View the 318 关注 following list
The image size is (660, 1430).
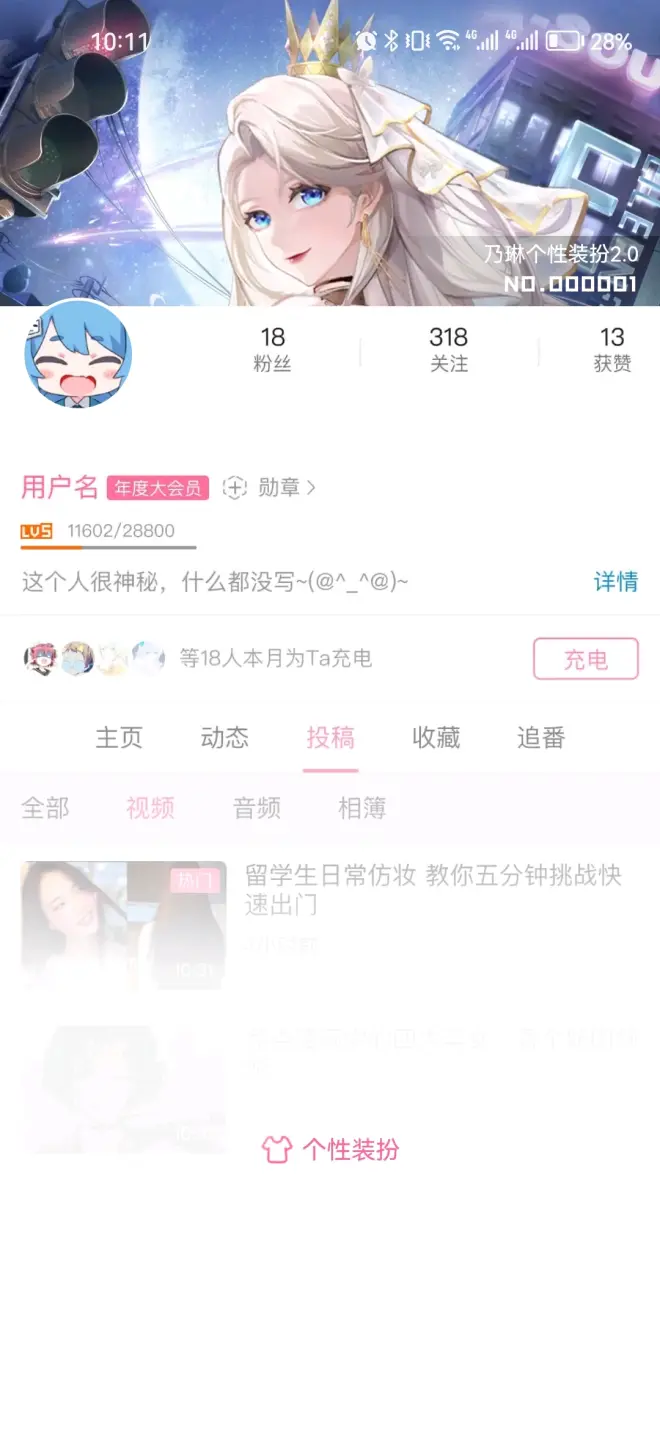coord(448,349)
